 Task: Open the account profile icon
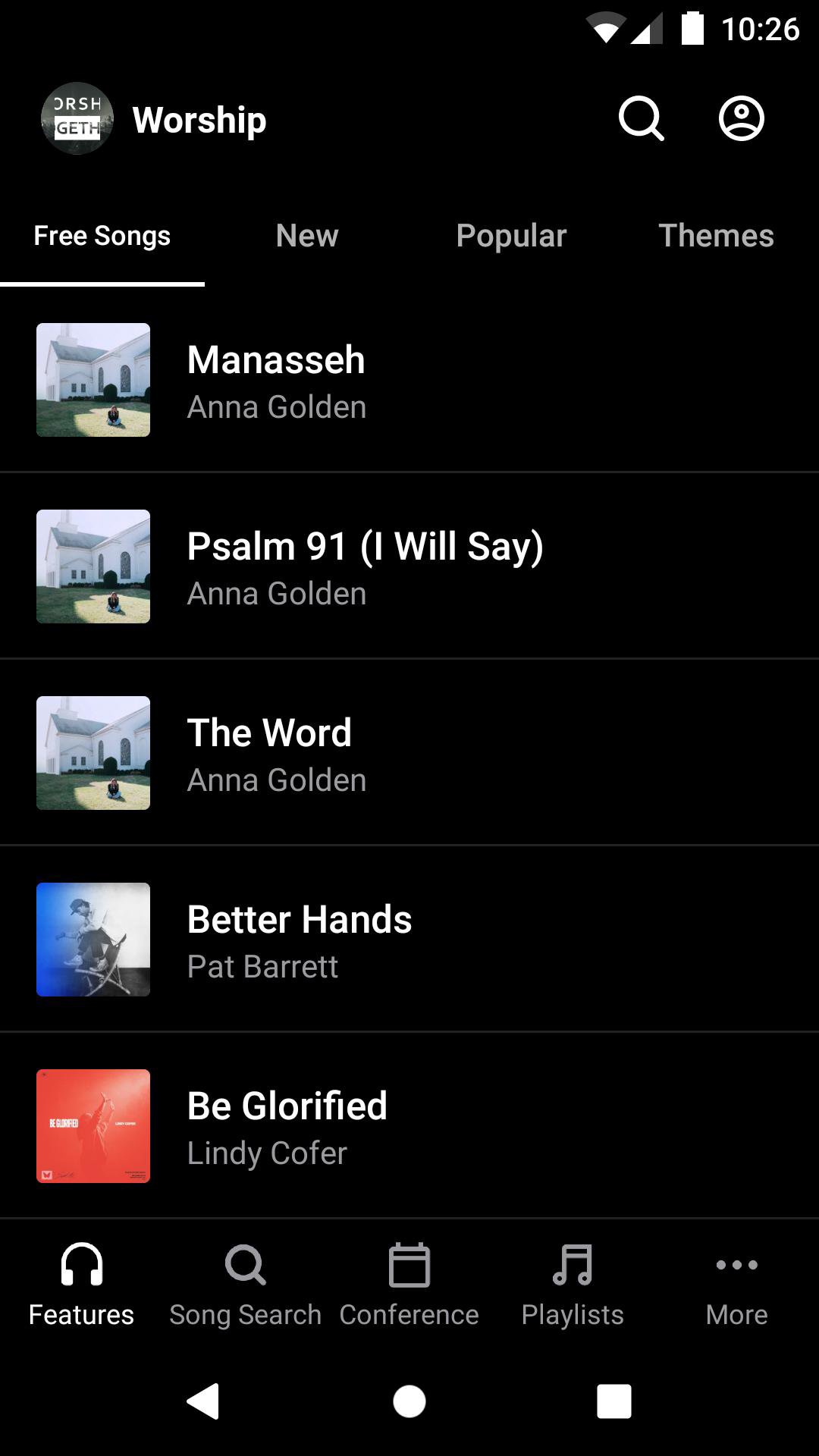[x=741, y=119]
